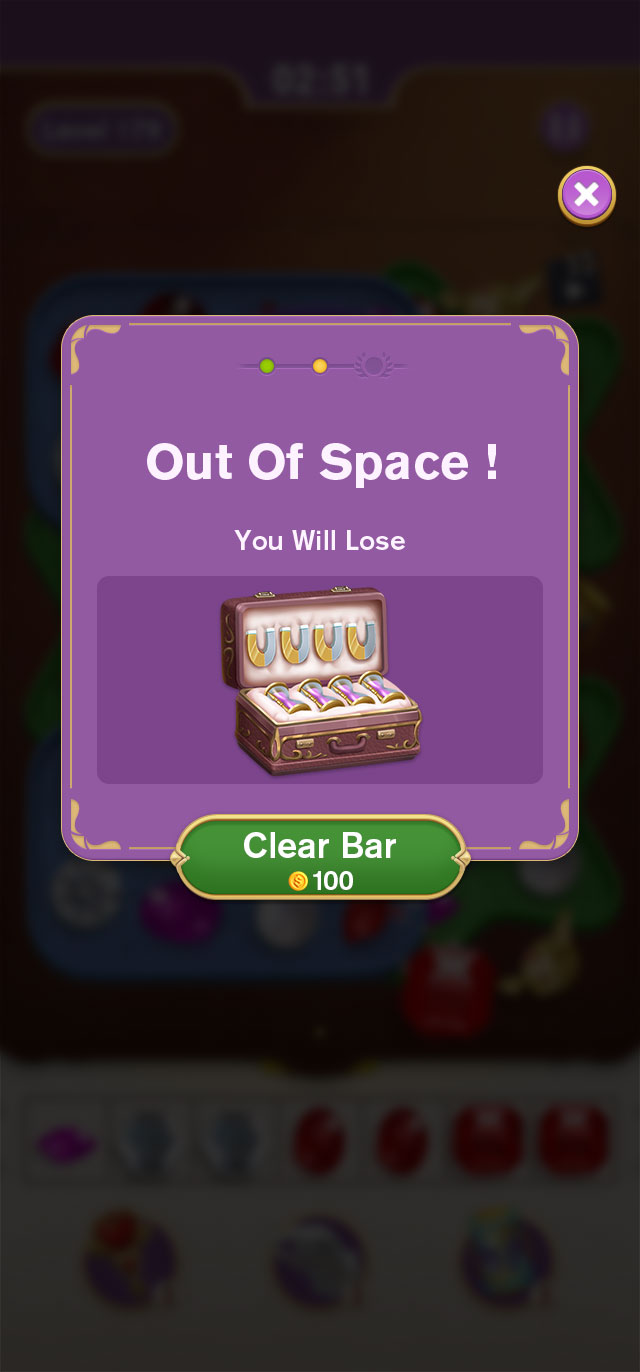Tap Clear Bar for 100 coins

pyautogui.click(x=320, y=858)
